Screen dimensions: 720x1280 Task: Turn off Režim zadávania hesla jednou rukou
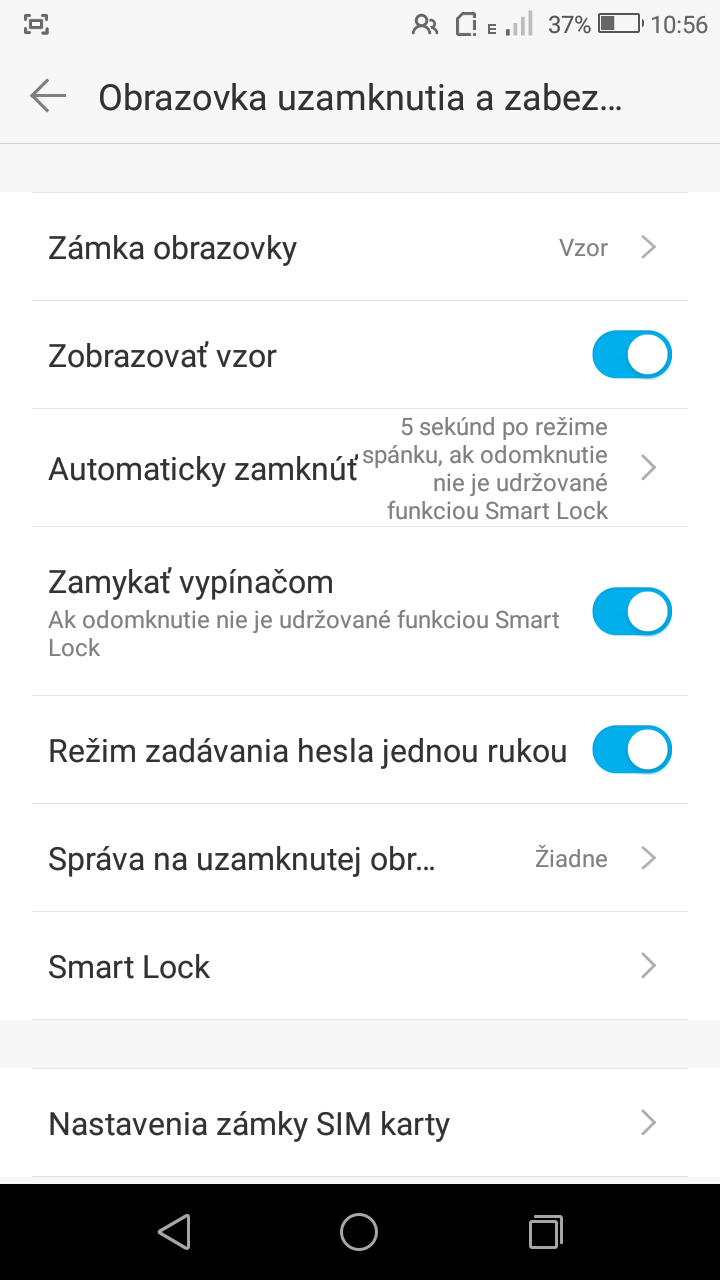pos(631,750)
